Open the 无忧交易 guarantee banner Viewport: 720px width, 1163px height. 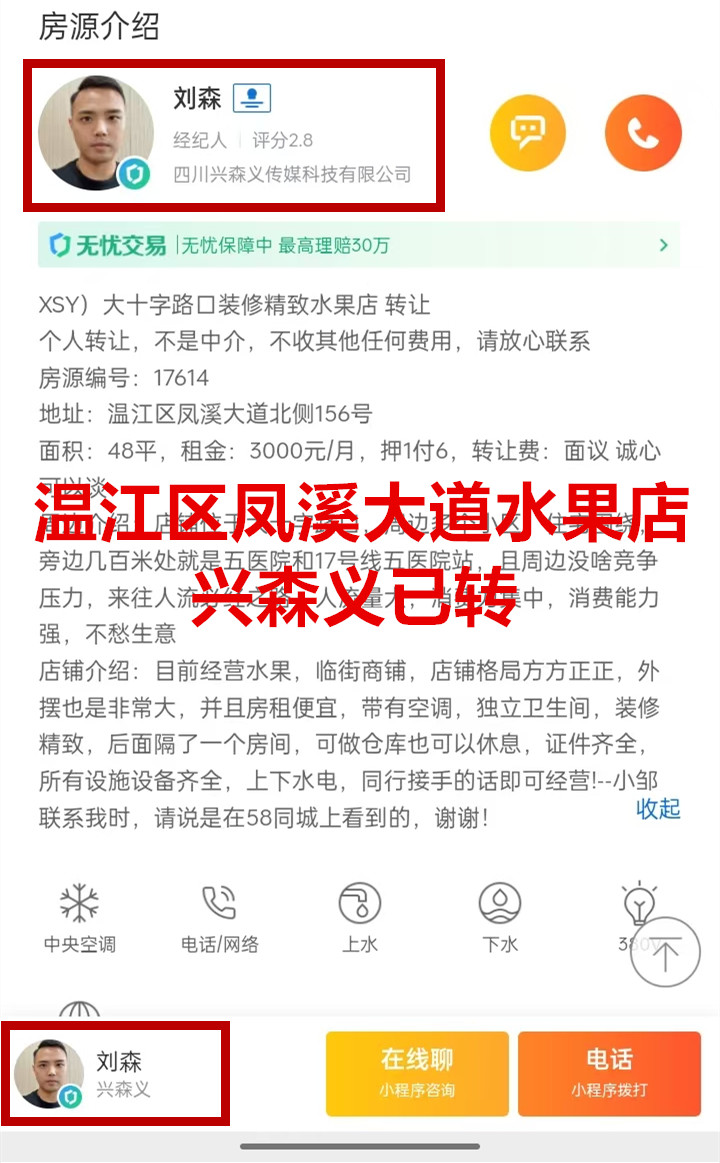[359, 245]
